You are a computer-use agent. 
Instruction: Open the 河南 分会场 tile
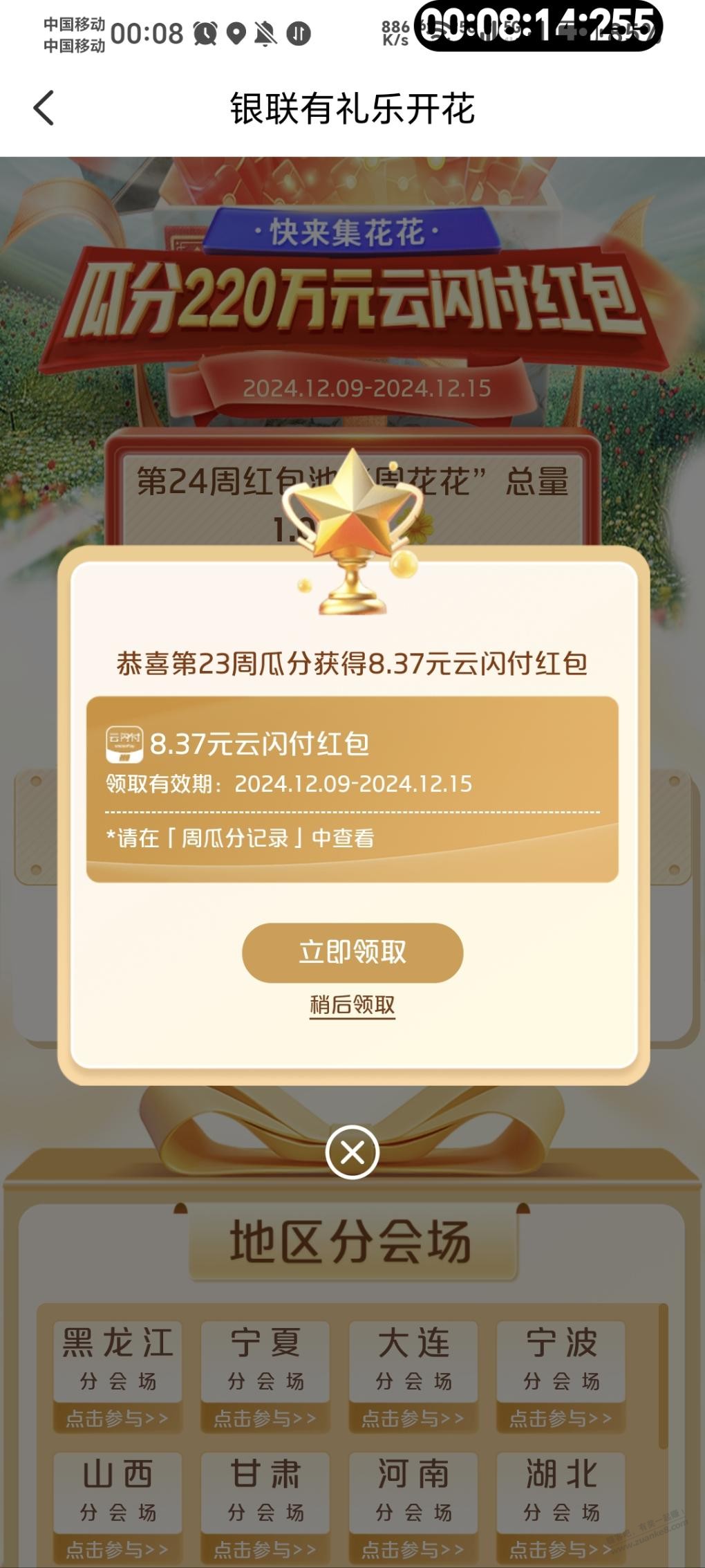413,1505
